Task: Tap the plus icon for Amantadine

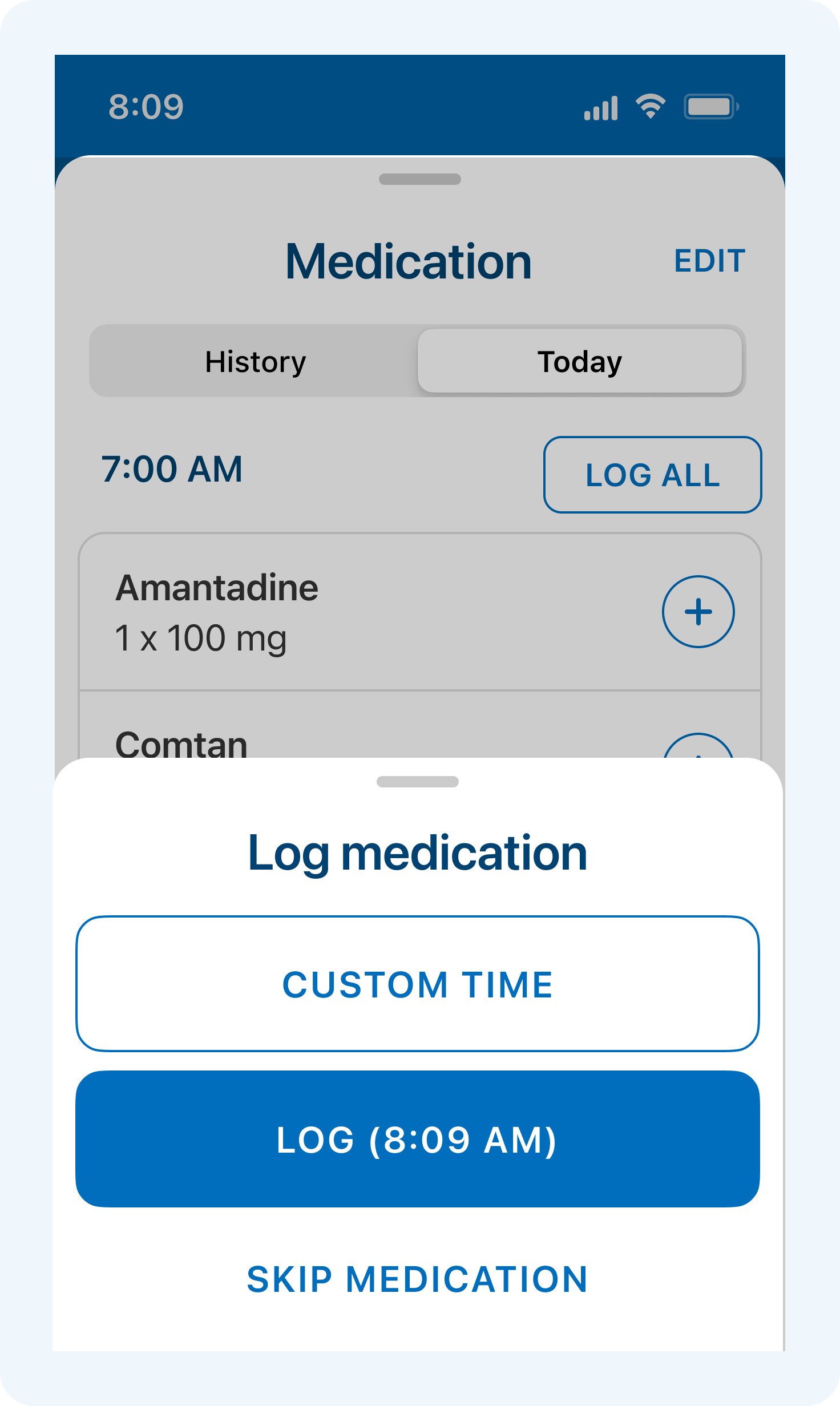Action: [x=698, y=612]
